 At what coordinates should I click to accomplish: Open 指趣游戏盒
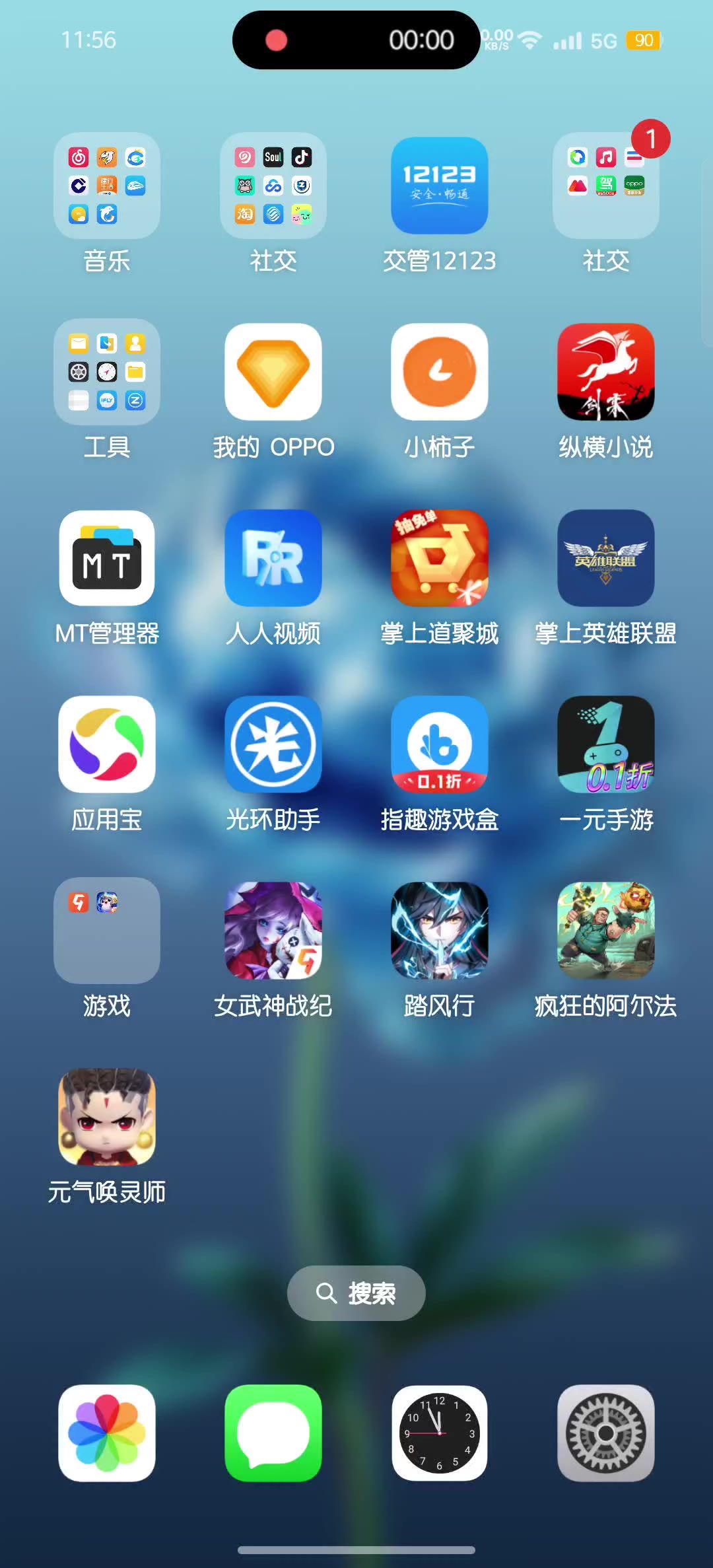tap(440, 744)
